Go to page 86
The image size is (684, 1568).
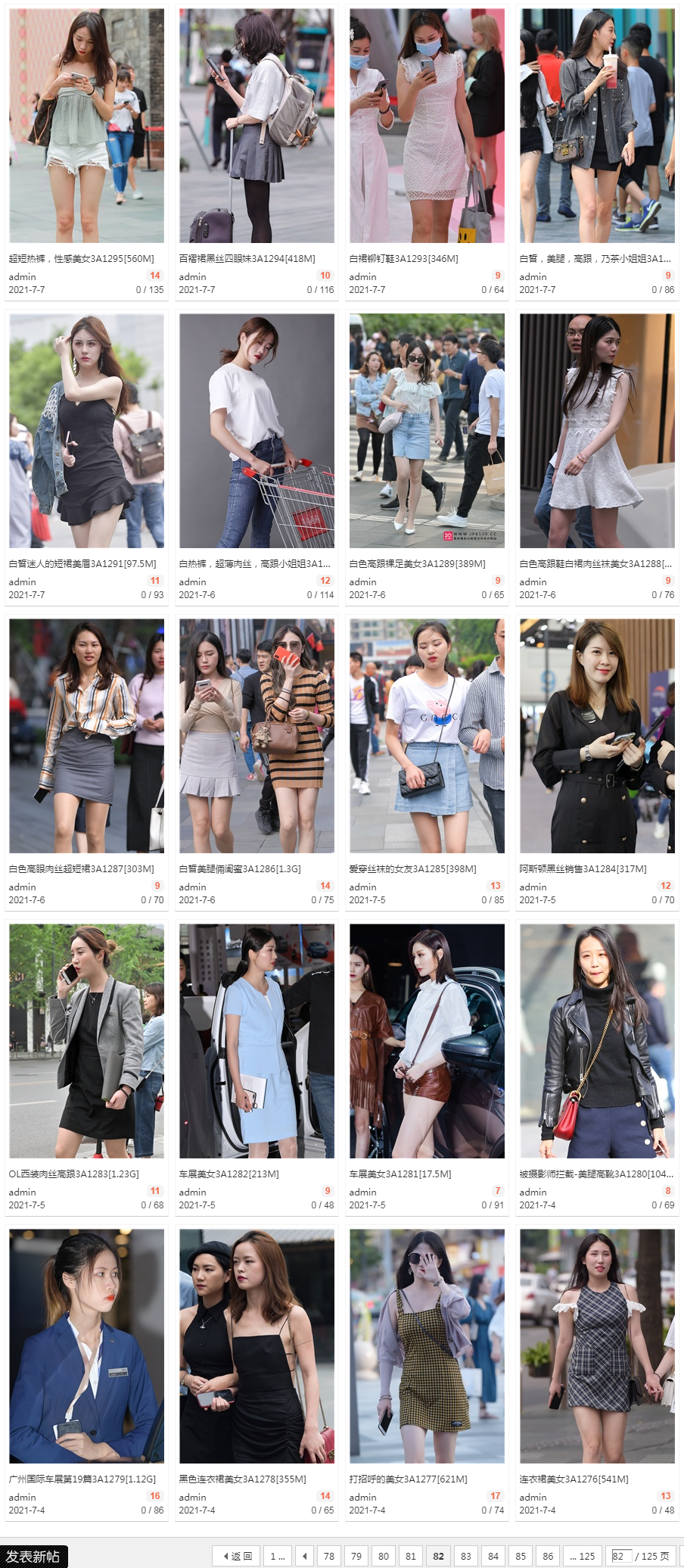[x=548, y=1556]
